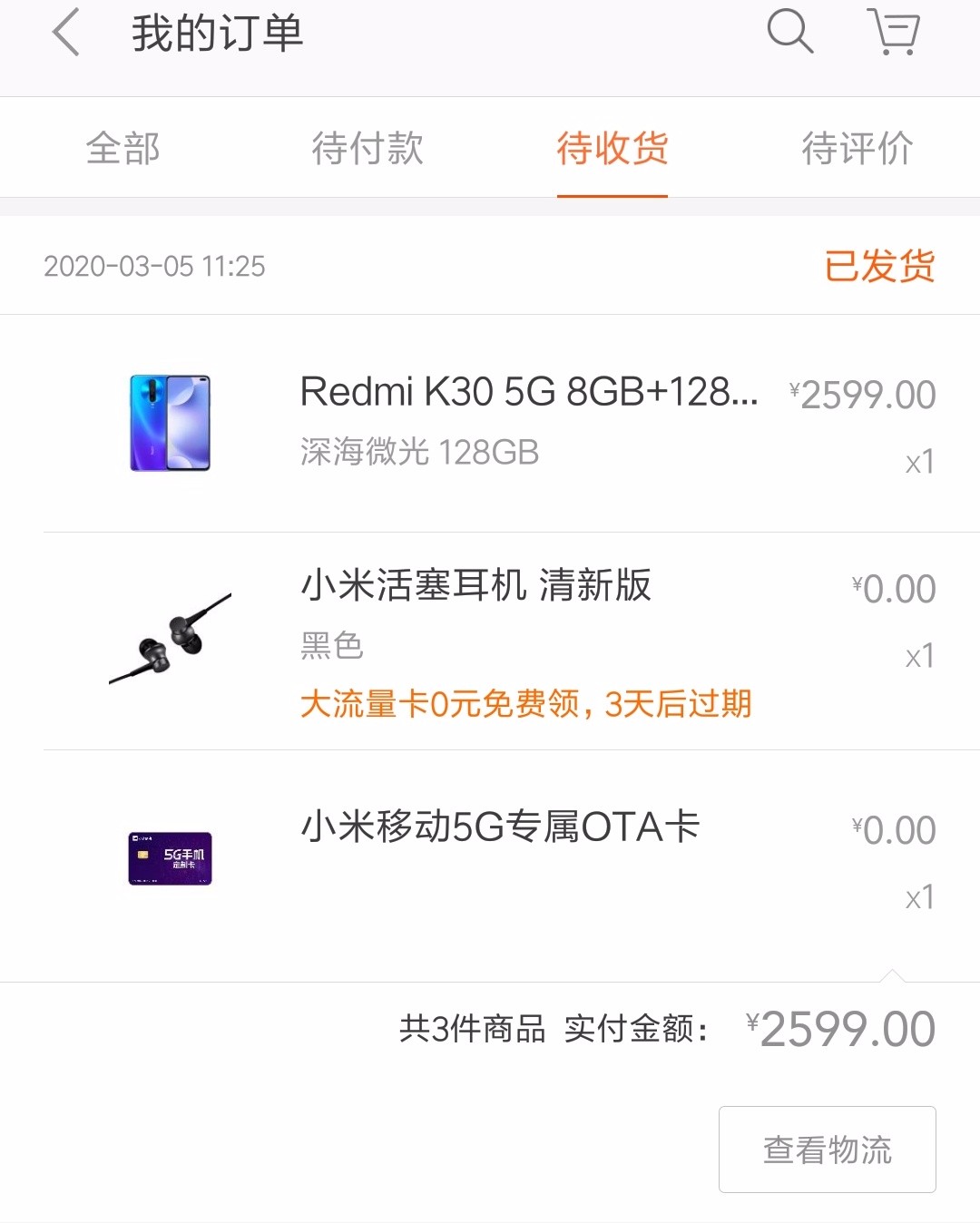The height and width of the screenshot is (1223, 980).
Task: Claim the 大流量卡0元免费领 offer
Action: (525, 704)
